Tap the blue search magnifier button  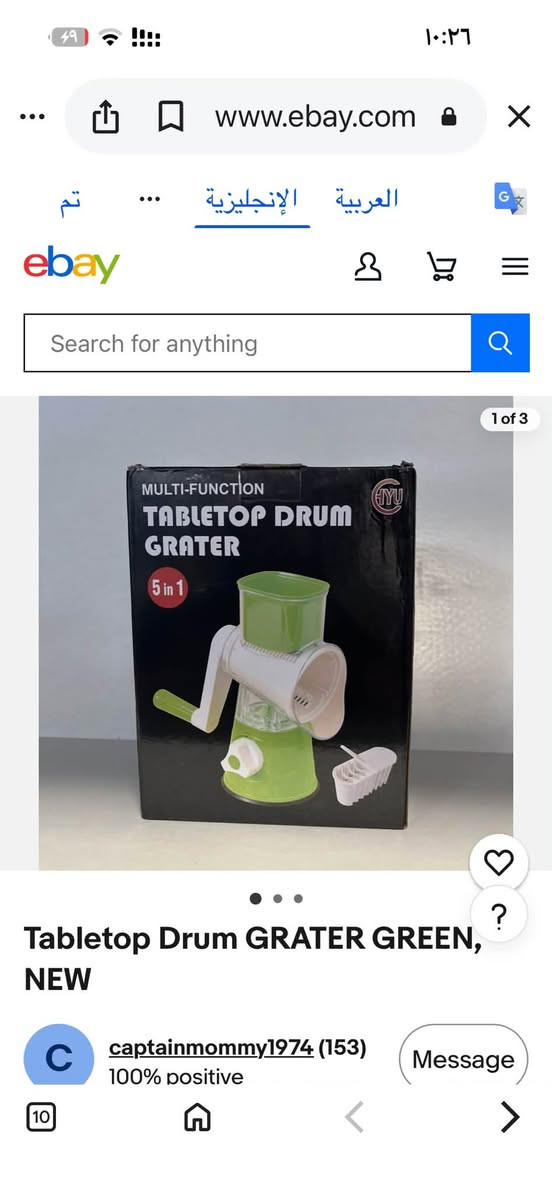pyautogui.click(x=500, y=343)
